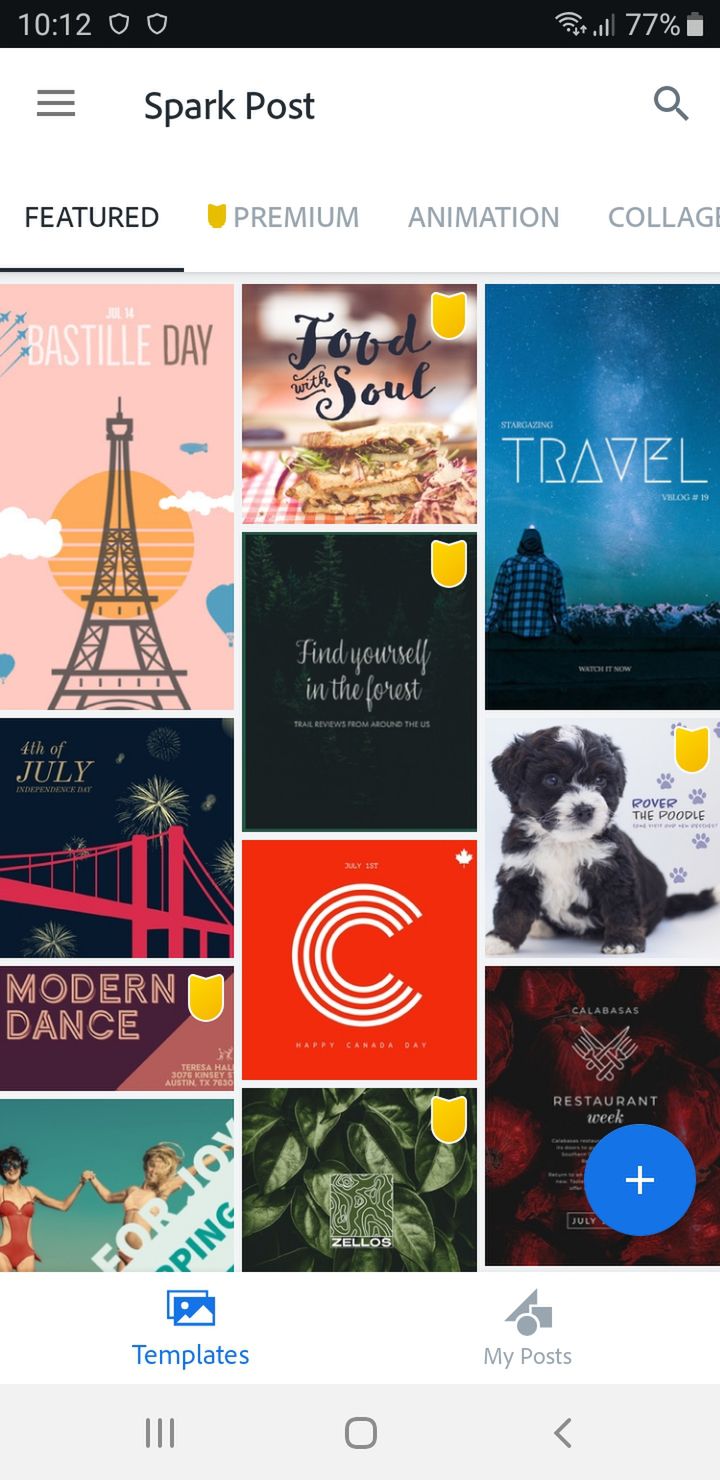Image resolution: width=720 pixels, height=1480 pixels.
Task: Open the 4th of July template
Action: [117, 838]
